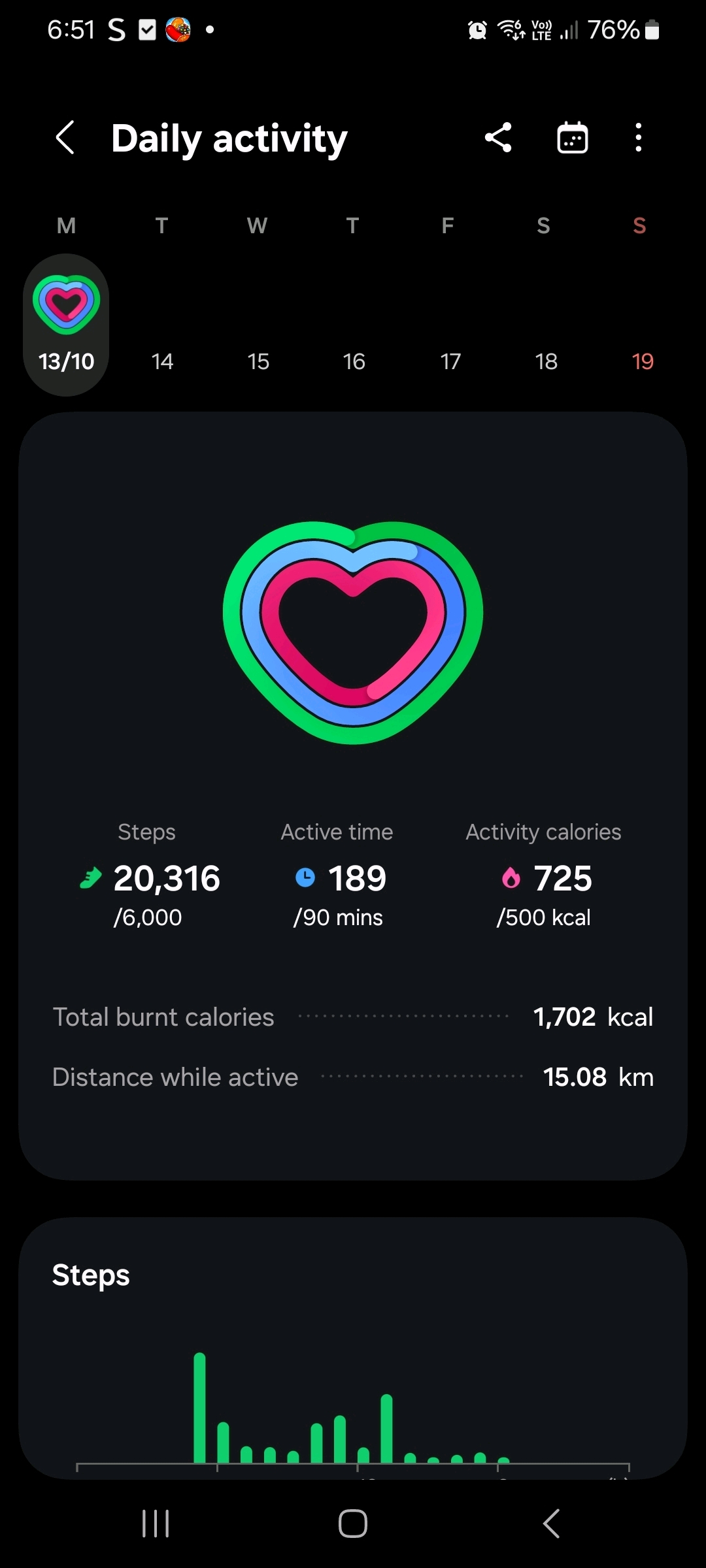Open the recent apps overview
The width and height of the screenshot is (706, 1568).
(156, 1524)
